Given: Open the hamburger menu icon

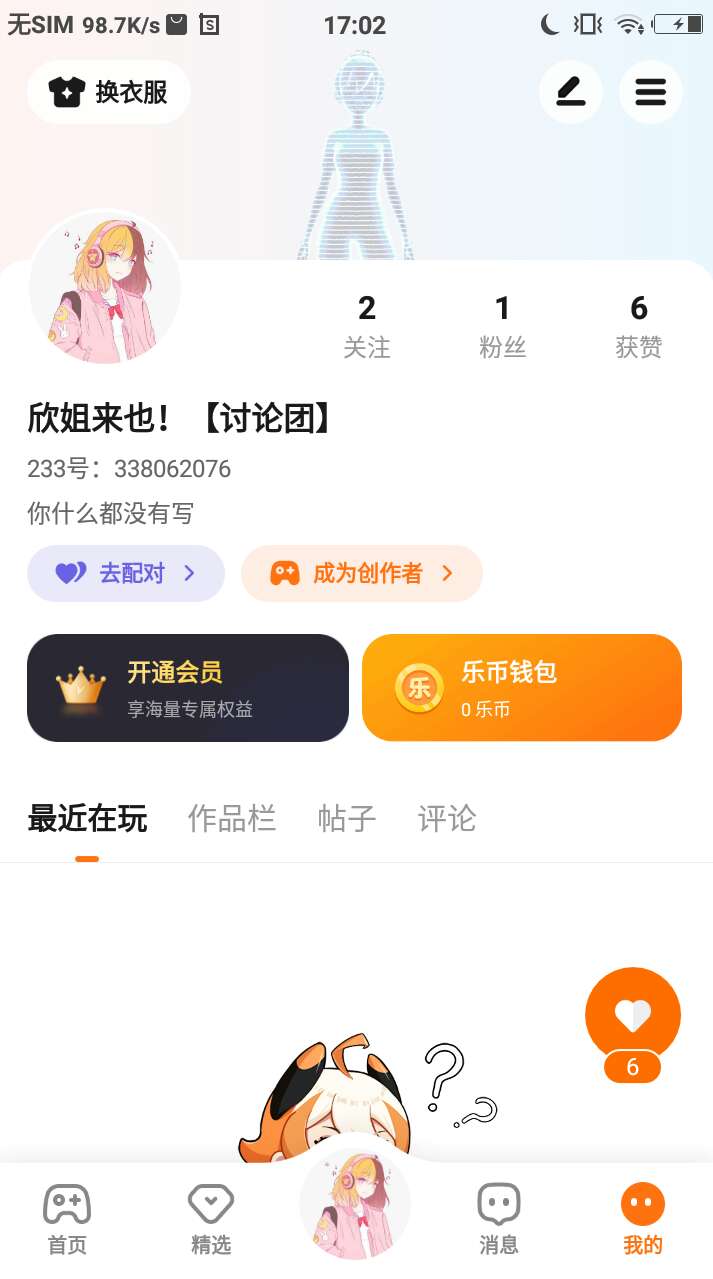Looking at the screenshot, I should point(650,92).
